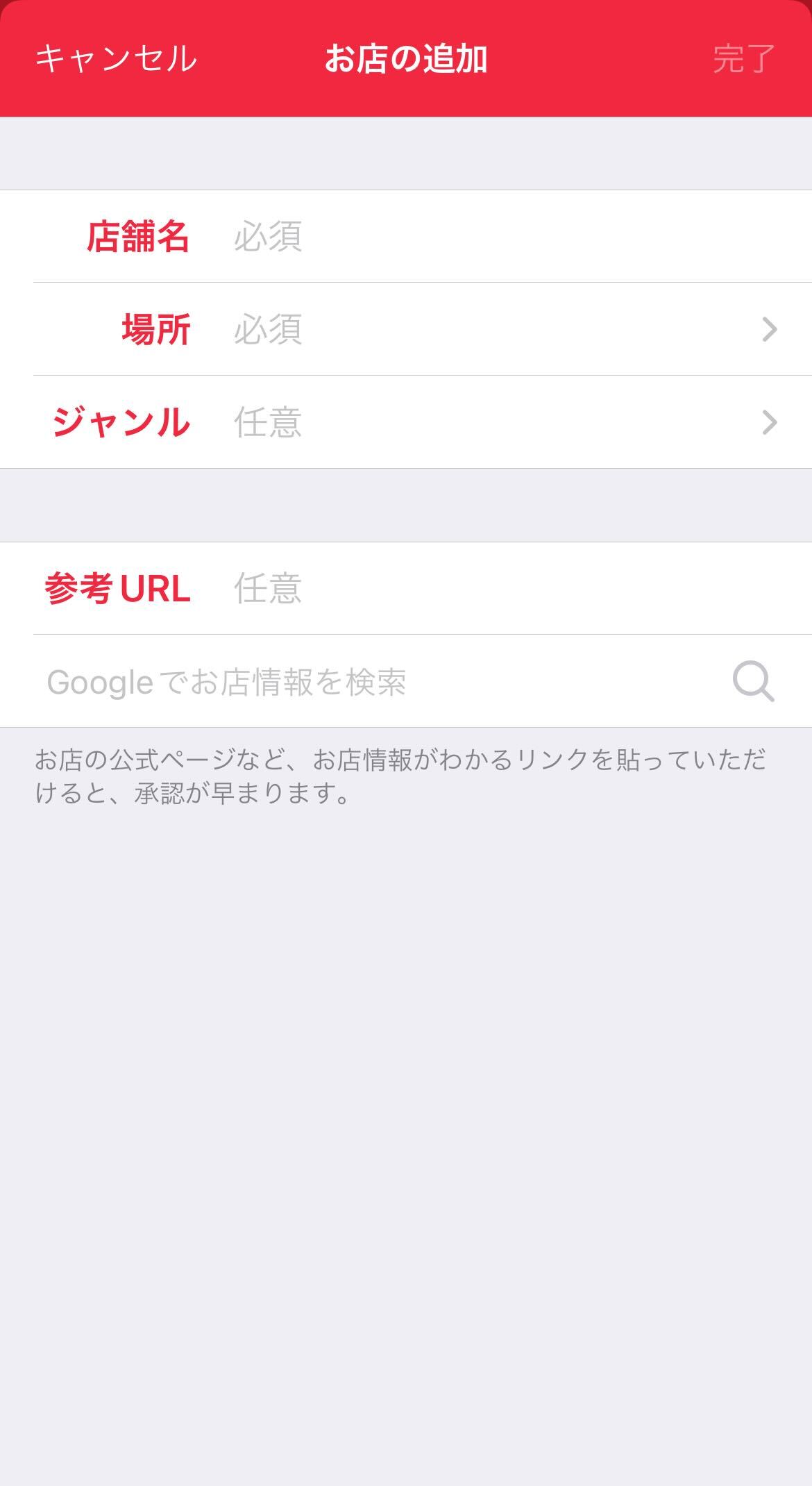Tap キャンセル to cancel adding a shop

116,58
